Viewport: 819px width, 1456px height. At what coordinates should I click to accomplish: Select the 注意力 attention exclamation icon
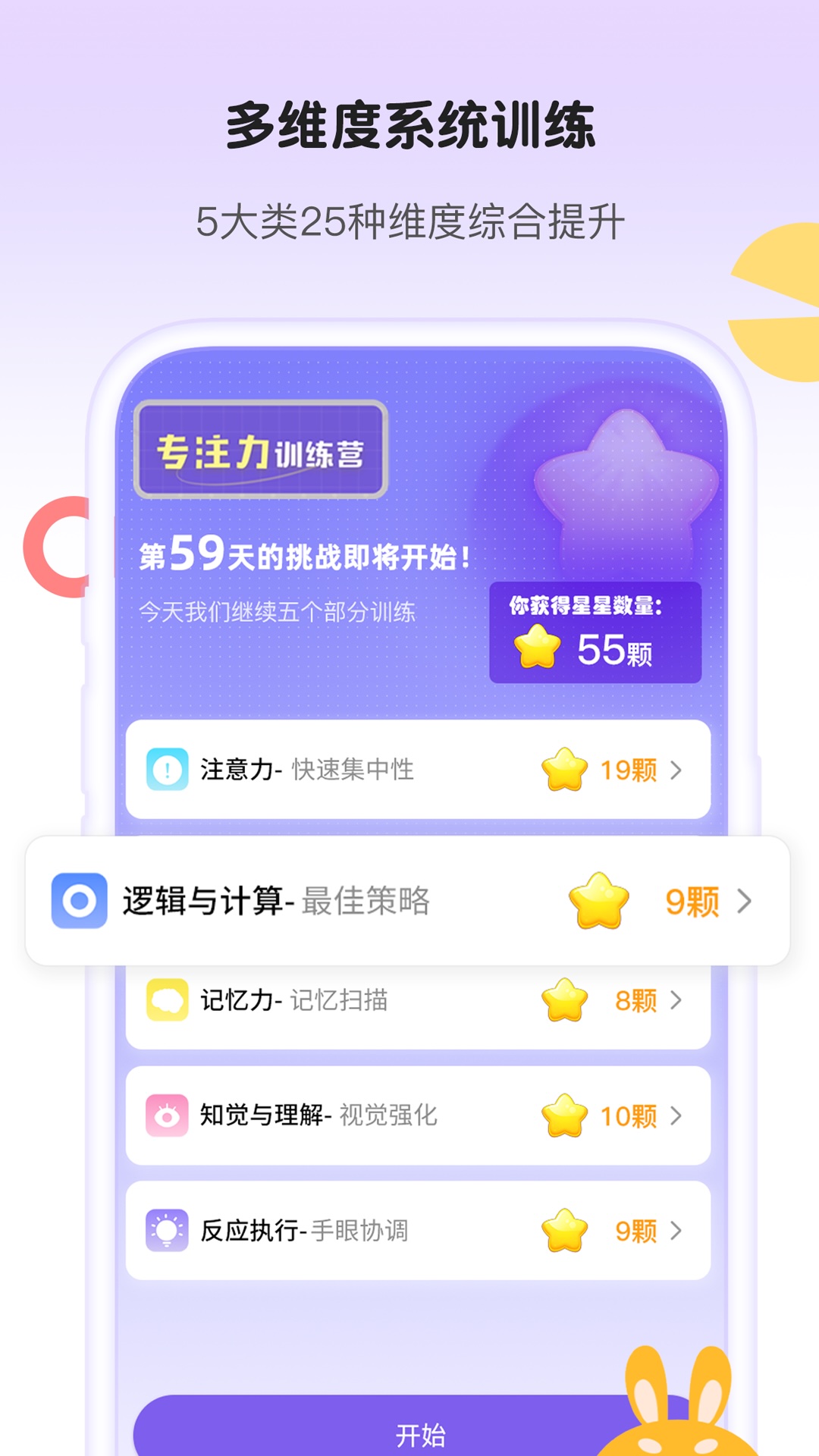170,768
